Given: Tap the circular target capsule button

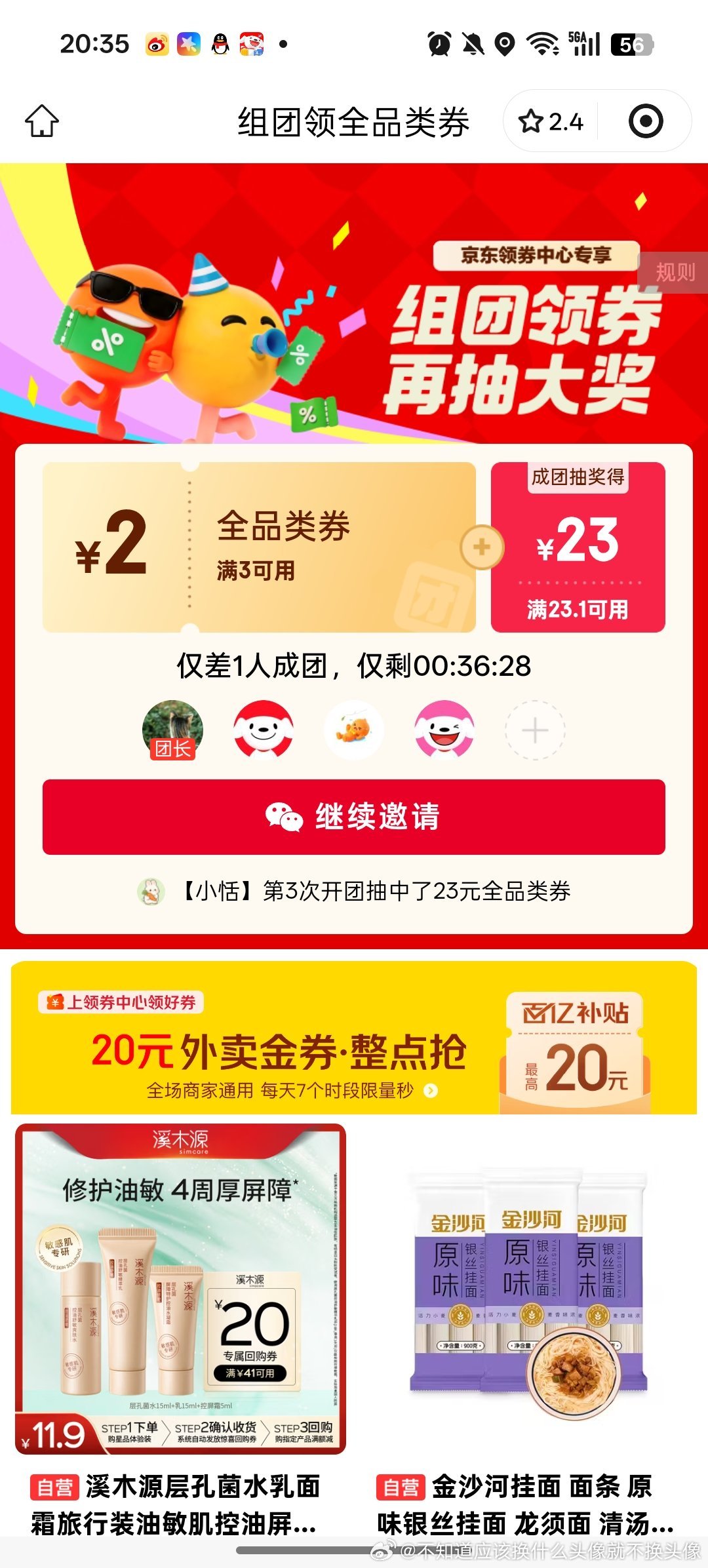Looking at the screenshot, I should click(x=645, y=121).
